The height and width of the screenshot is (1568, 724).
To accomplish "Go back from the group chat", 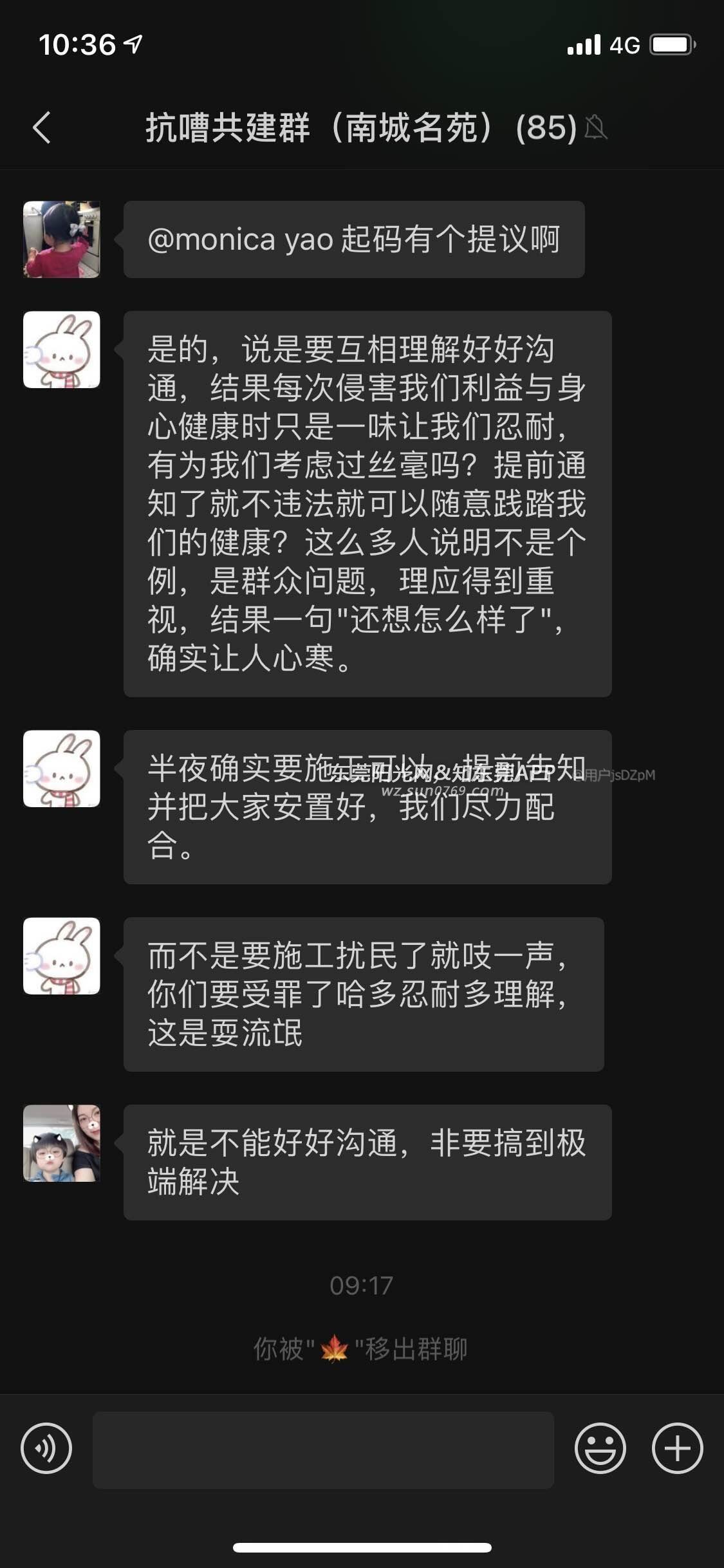I will [x=42, y=127].
